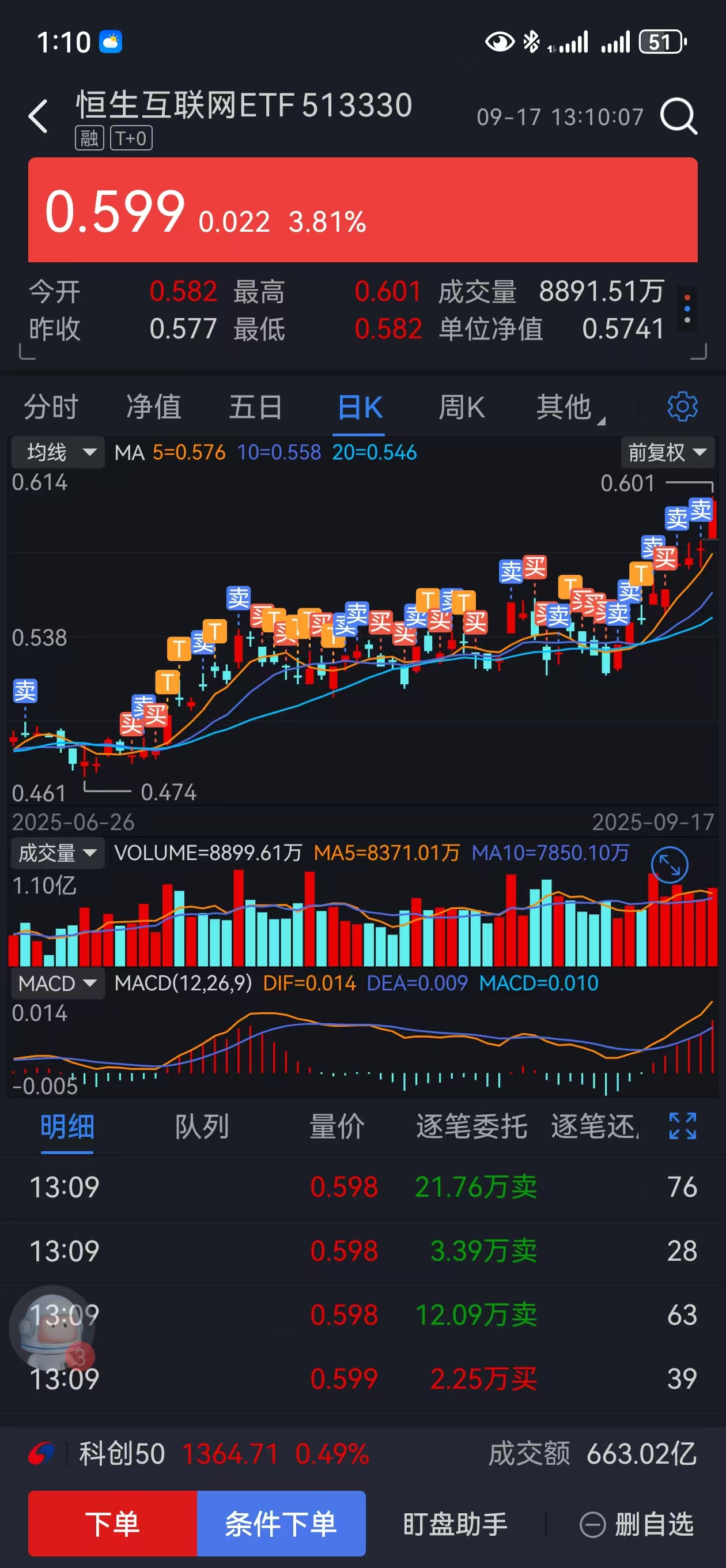Switch to the 分时 chart tab

point(51,406)
